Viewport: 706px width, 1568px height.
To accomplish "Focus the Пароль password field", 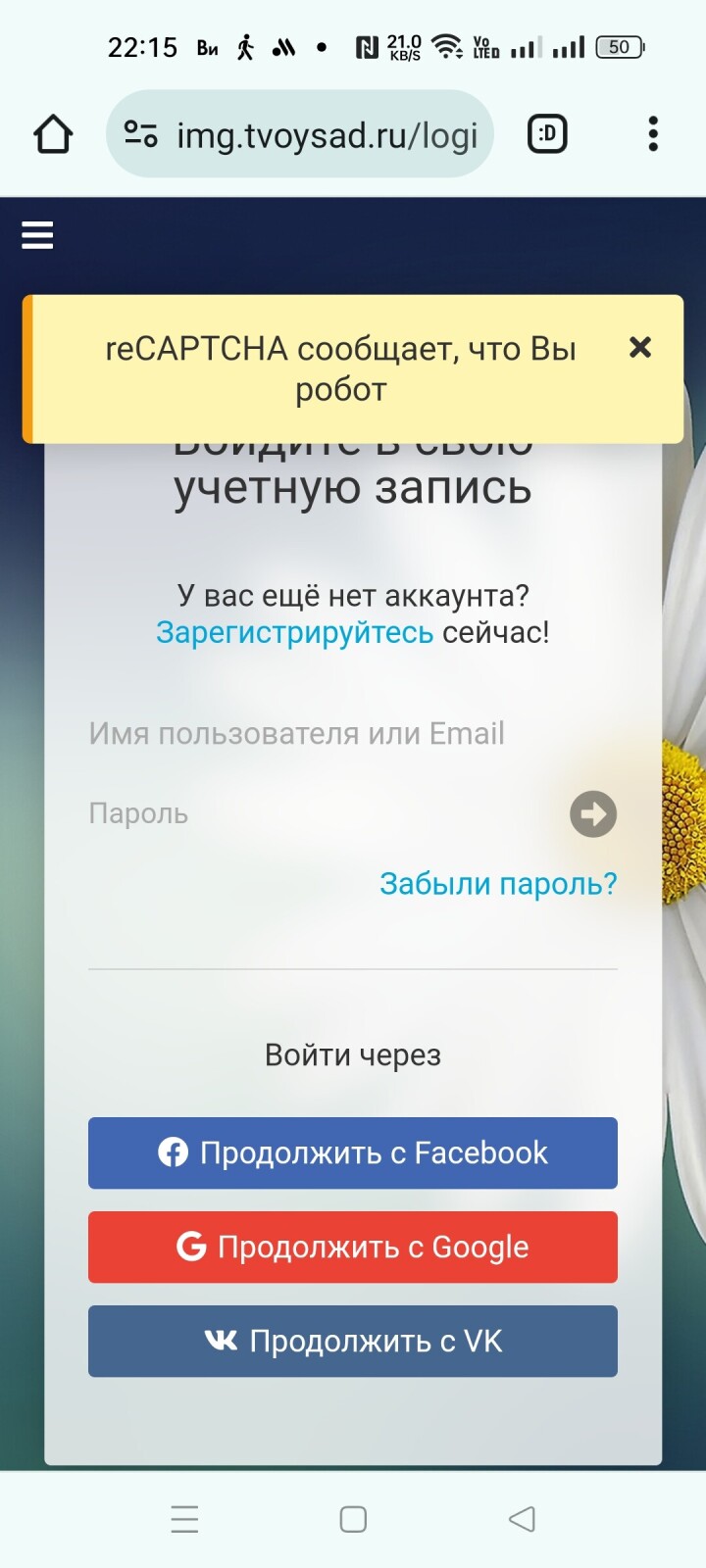I will pos(324,813).
